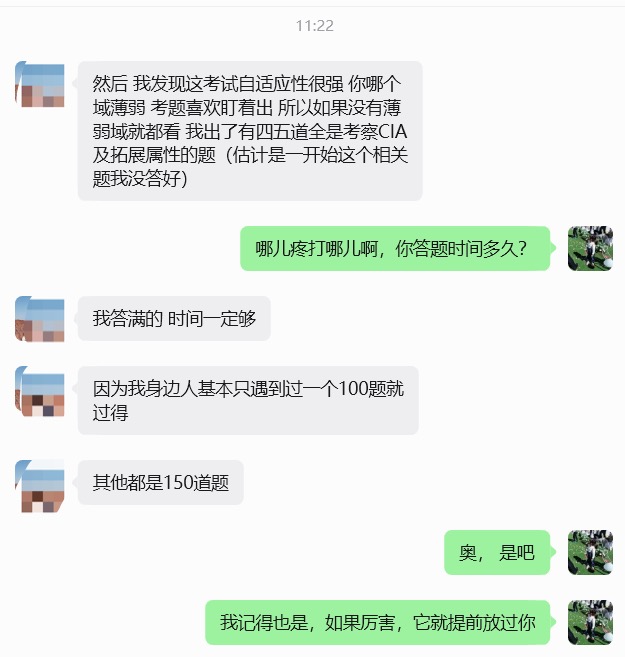Open sender's avatar beside the "然后 我发现这考试" message
Screen dimensions: 625x657
40,84
